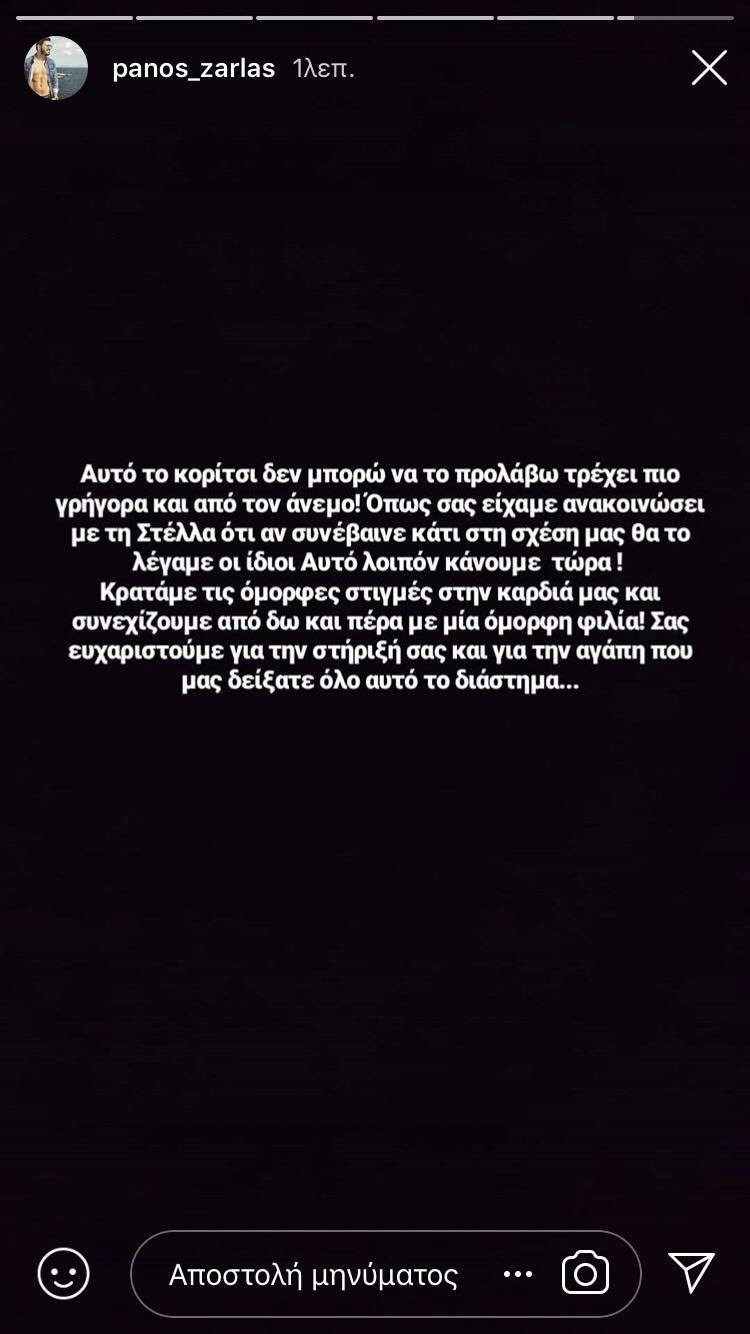Screen dimensions: 750x1334
Task: Open the camera to reply
Action: click(586, 1273)
